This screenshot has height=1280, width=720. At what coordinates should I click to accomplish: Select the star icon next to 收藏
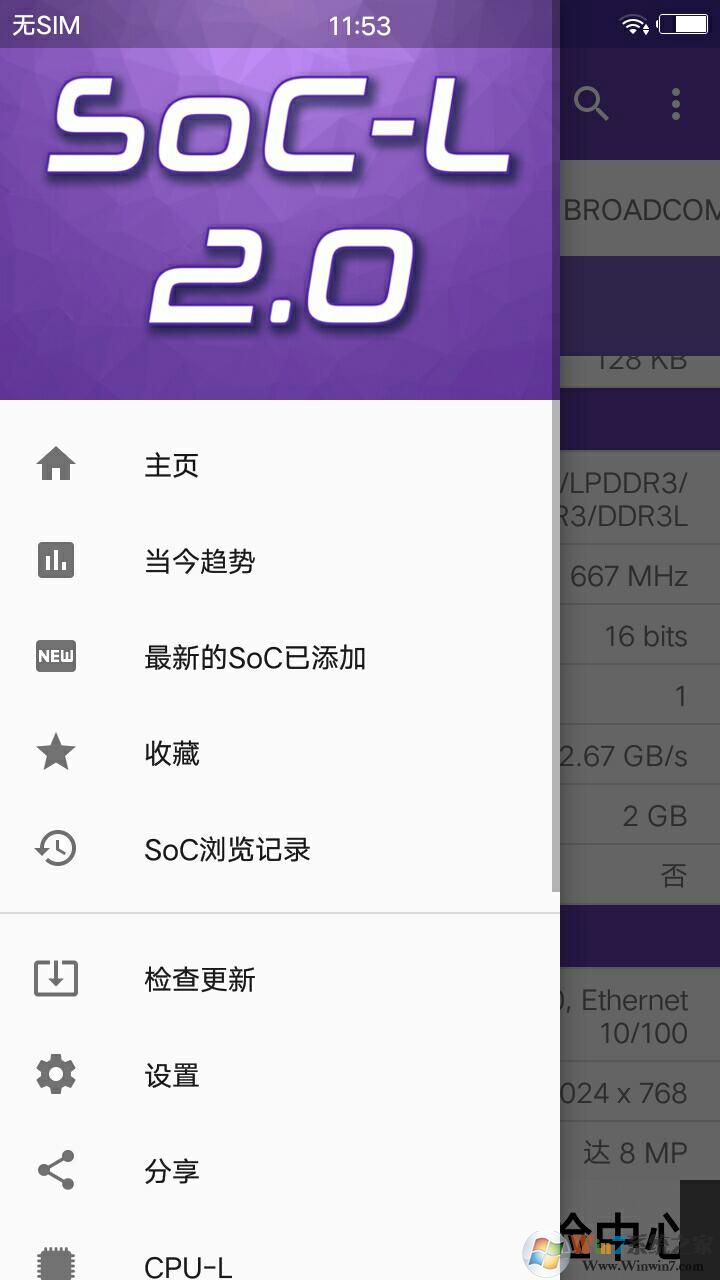55,752
